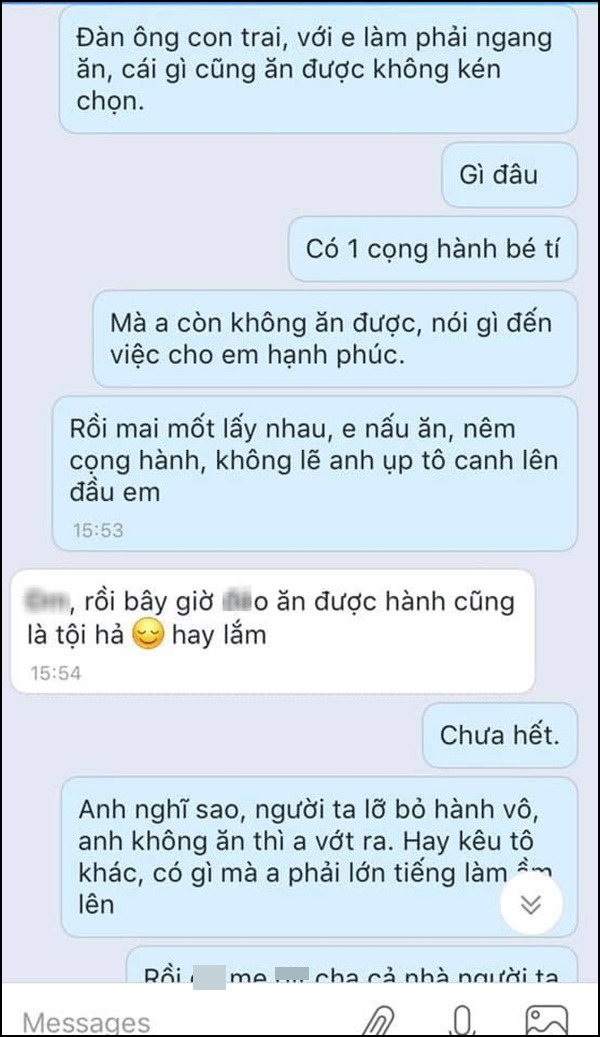This screenshot has height=1037, width=600.
Task: Record a voice message with the microphone
Action: 462,1021
